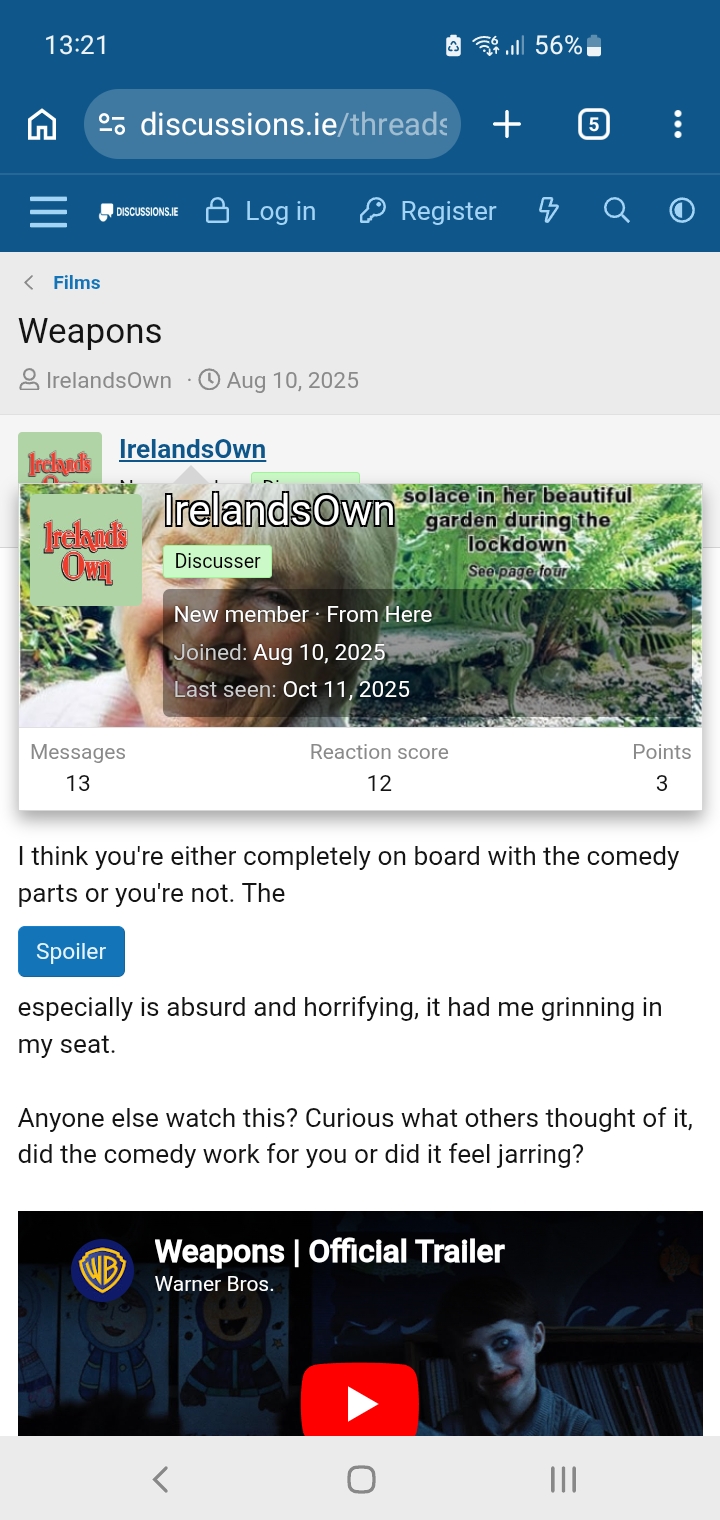The width and height of the screenshot is (720, 1520).
Task: Reveal the hidden Spoiler content
Action: tap(71, 951)
